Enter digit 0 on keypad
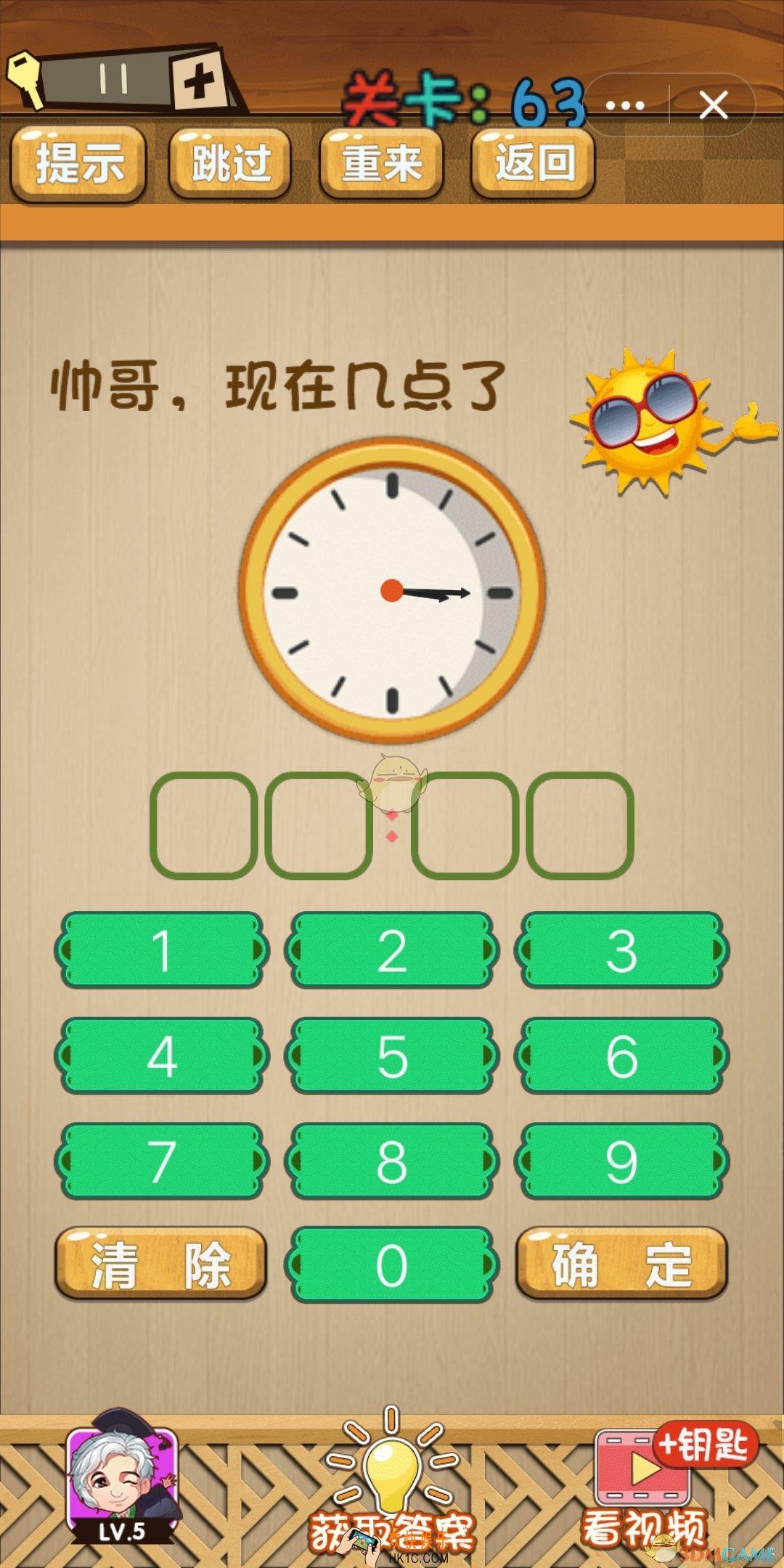Screen dimensions: 784x1568 click(x=392, y=1265)
